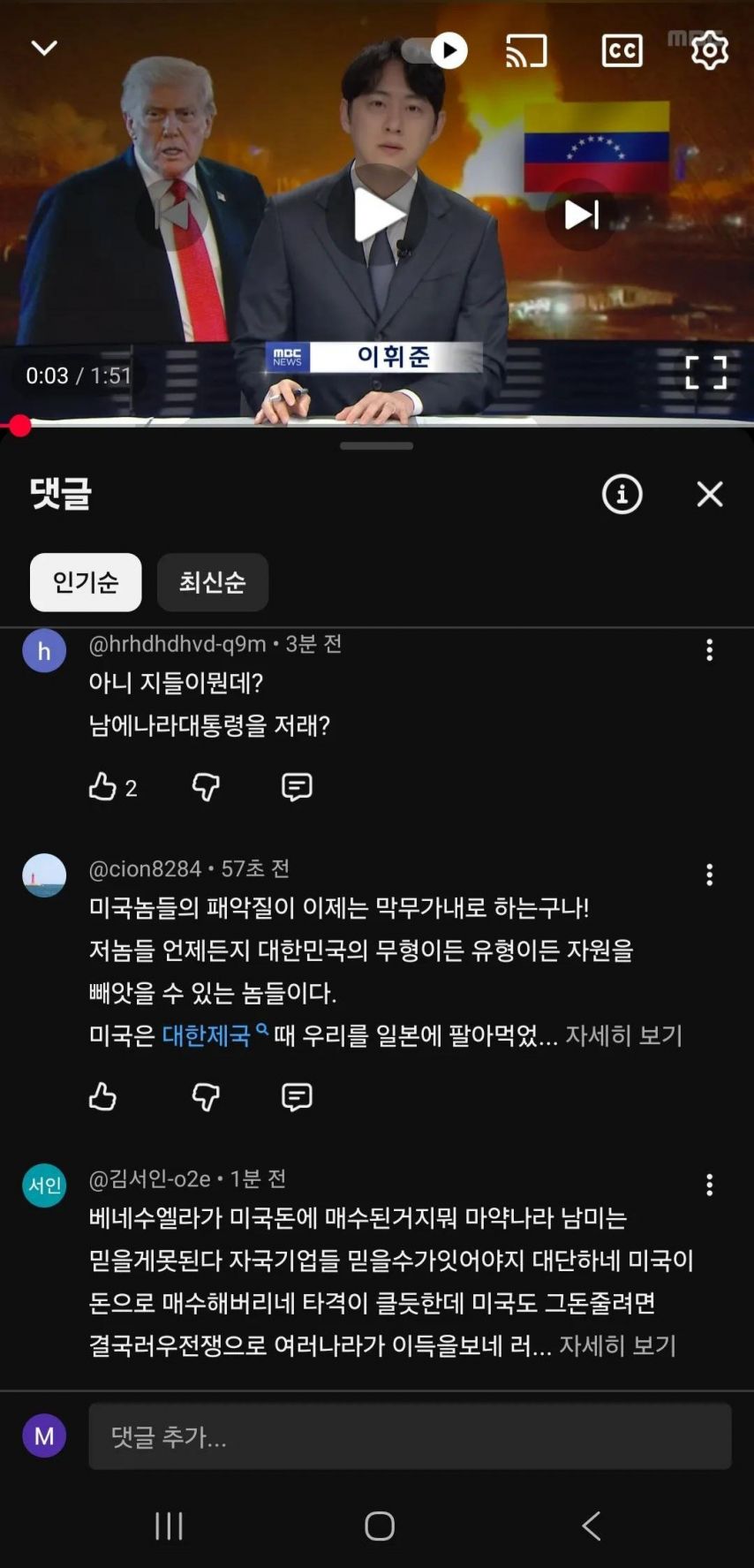Play the video
This screenshot has width=754, height=1568.
[x=377, y=215]
